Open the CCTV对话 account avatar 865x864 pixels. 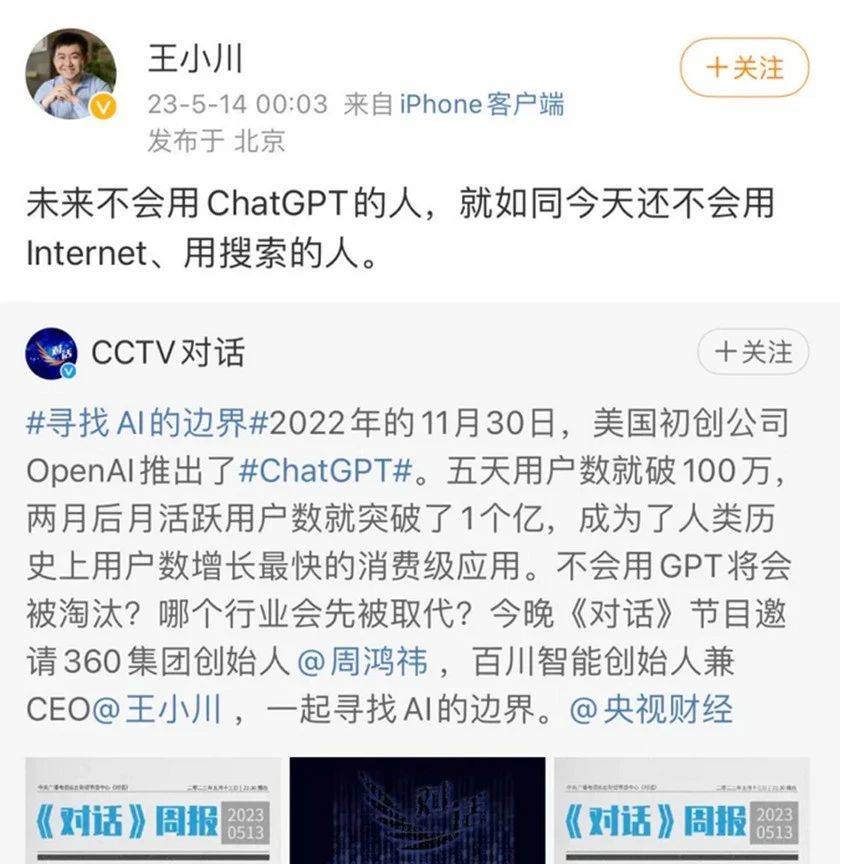click(52, 353)
